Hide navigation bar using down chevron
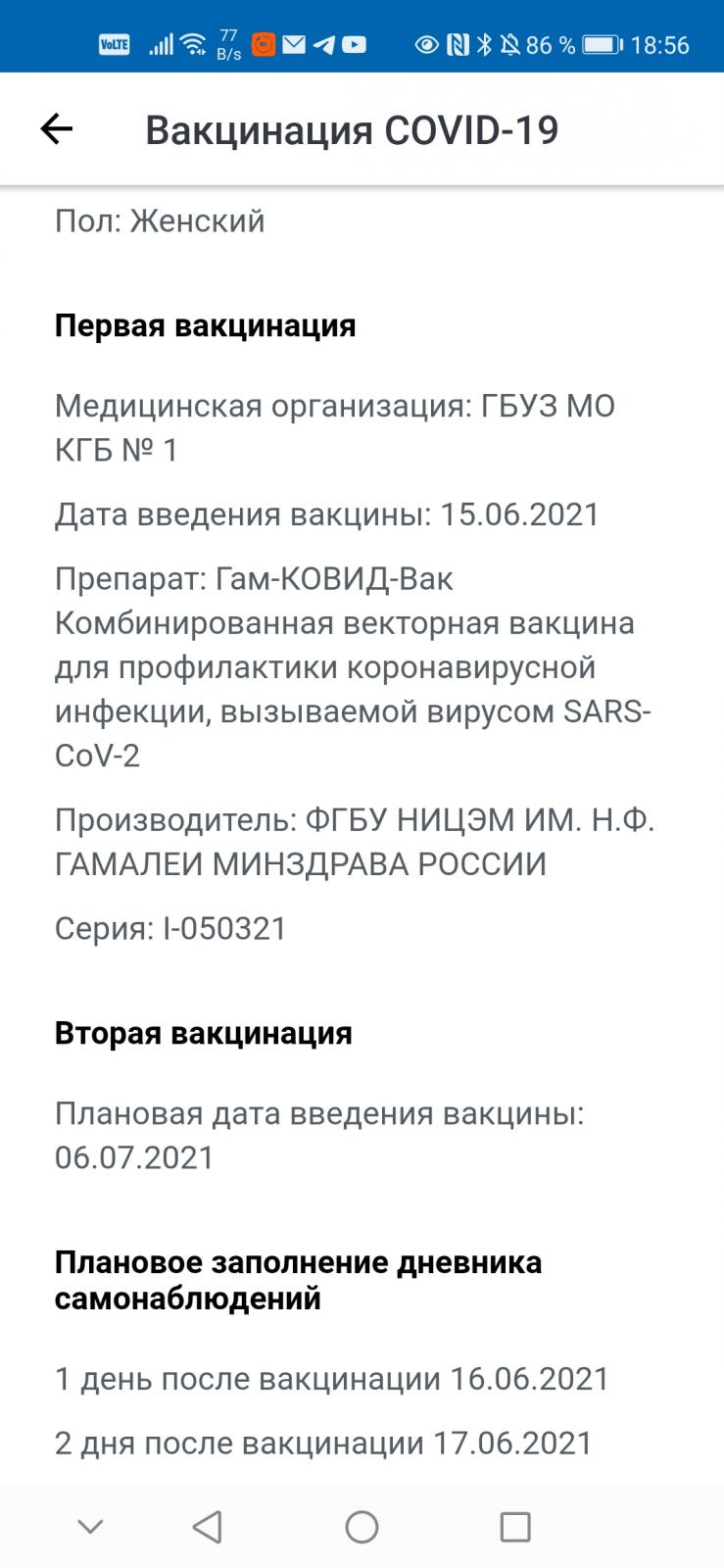Image resolution: width=724 pixels, height=1568 pixels. pyautogui.click(x=90, y=1526)
